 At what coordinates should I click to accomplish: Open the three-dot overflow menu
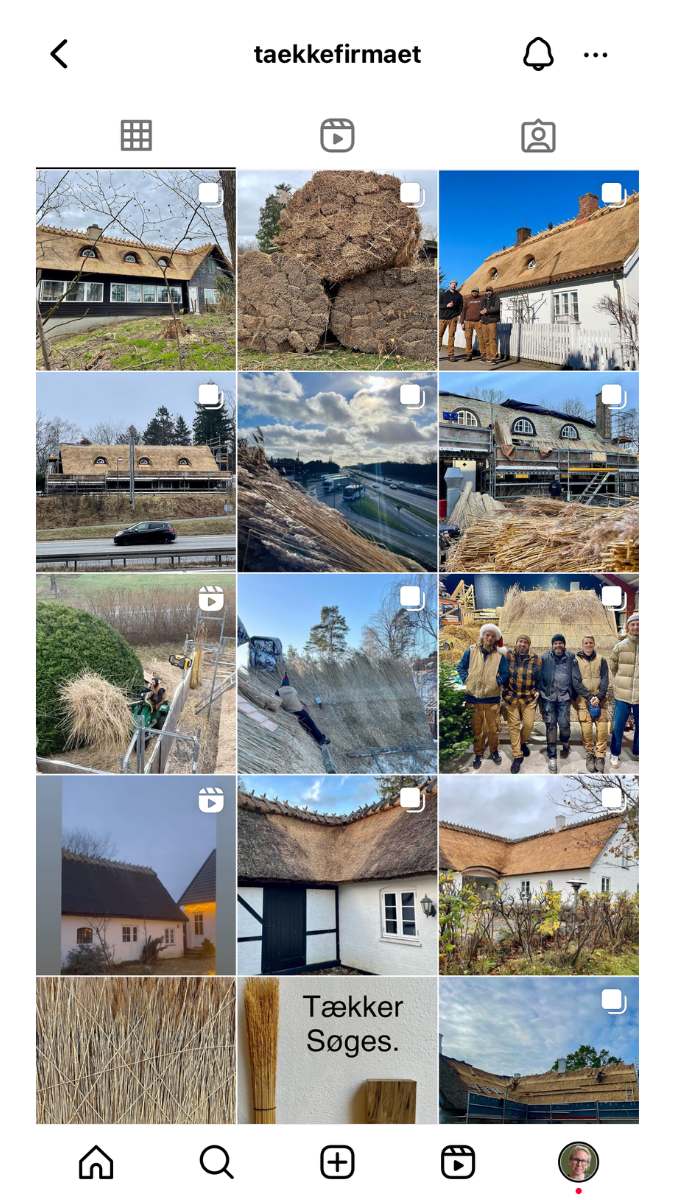(596, 55)
